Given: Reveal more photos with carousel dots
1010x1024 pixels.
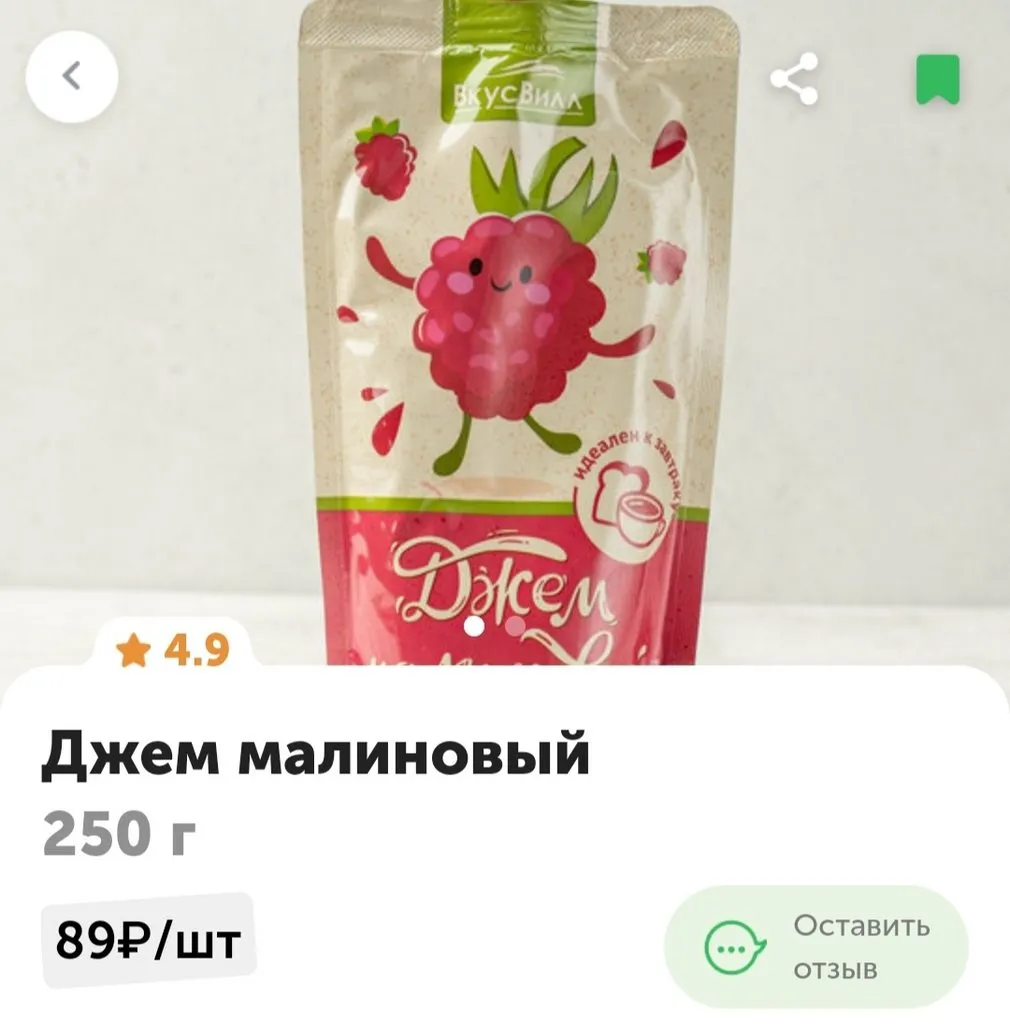Looking at the screenshot, I should click(x=494, y=625).
